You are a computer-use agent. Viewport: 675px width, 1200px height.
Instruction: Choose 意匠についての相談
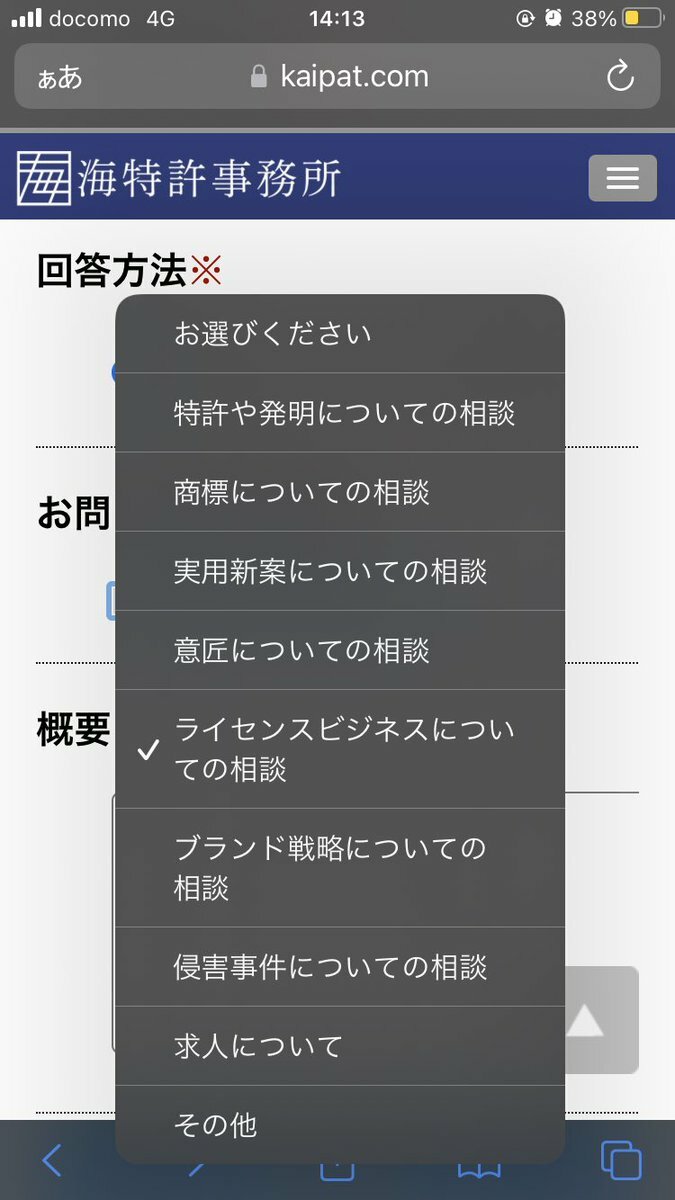pyautogui.click(x=340, y=650)
